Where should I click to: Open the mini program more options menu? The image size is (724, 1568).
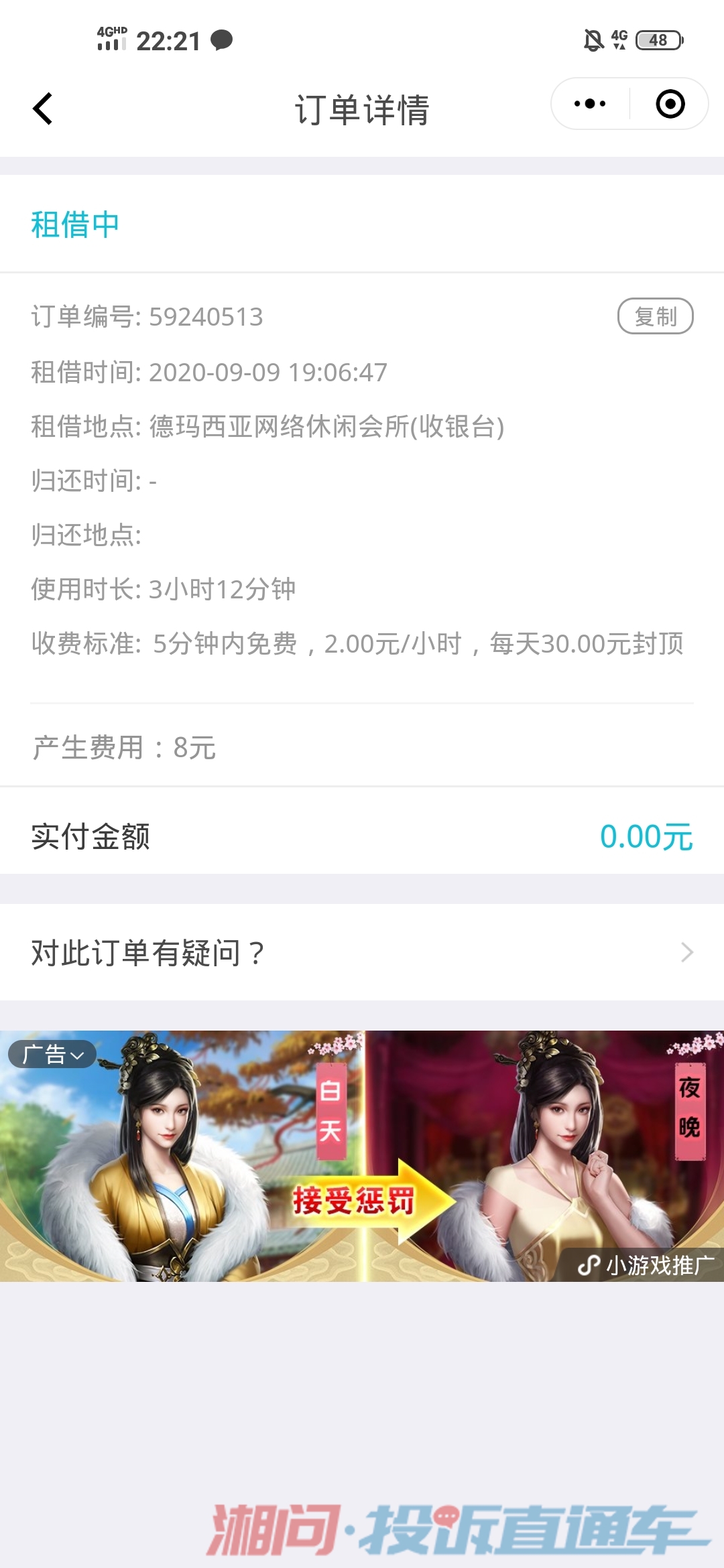[x=590, y=104]
